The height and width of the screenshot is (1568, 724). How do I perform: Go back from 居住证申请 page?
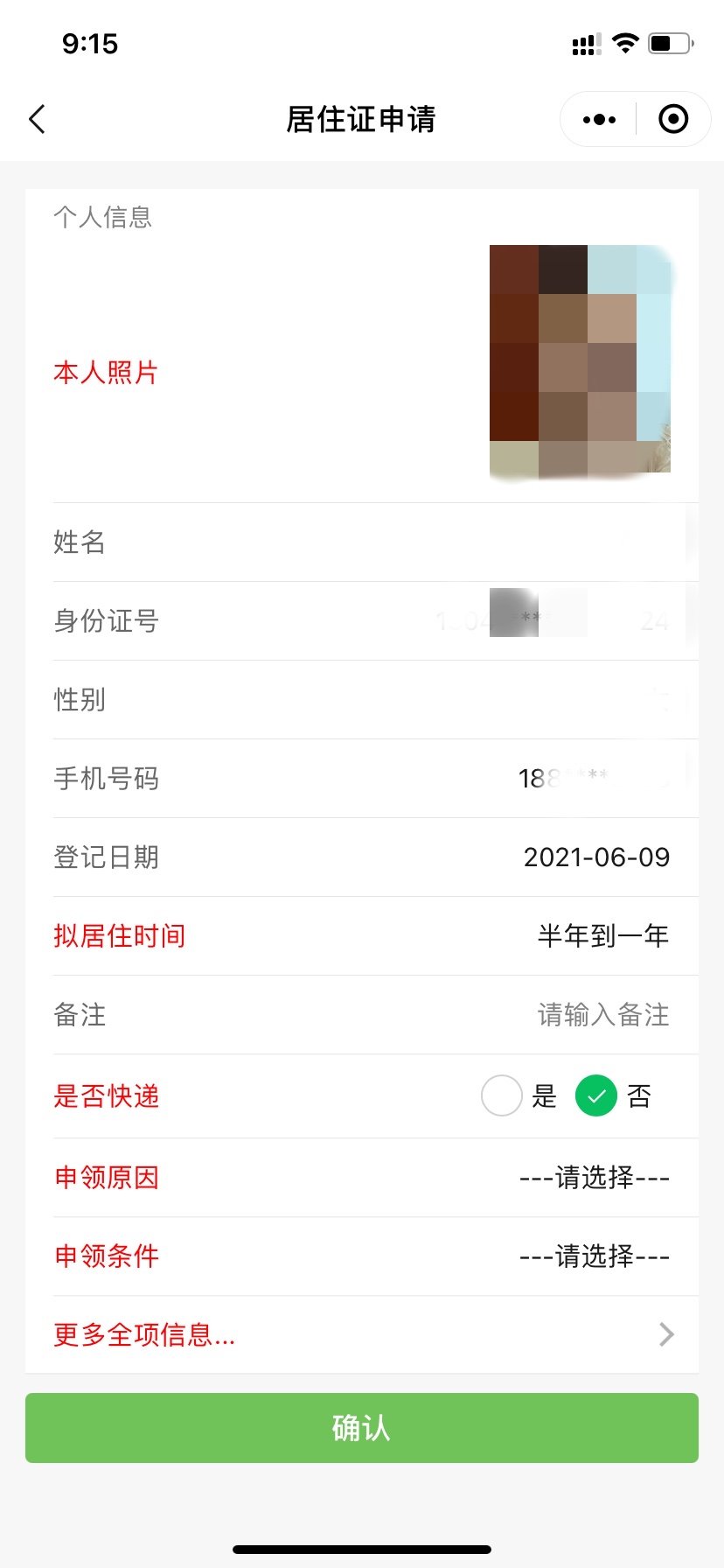pyautogui.click(x=37, y=119)
